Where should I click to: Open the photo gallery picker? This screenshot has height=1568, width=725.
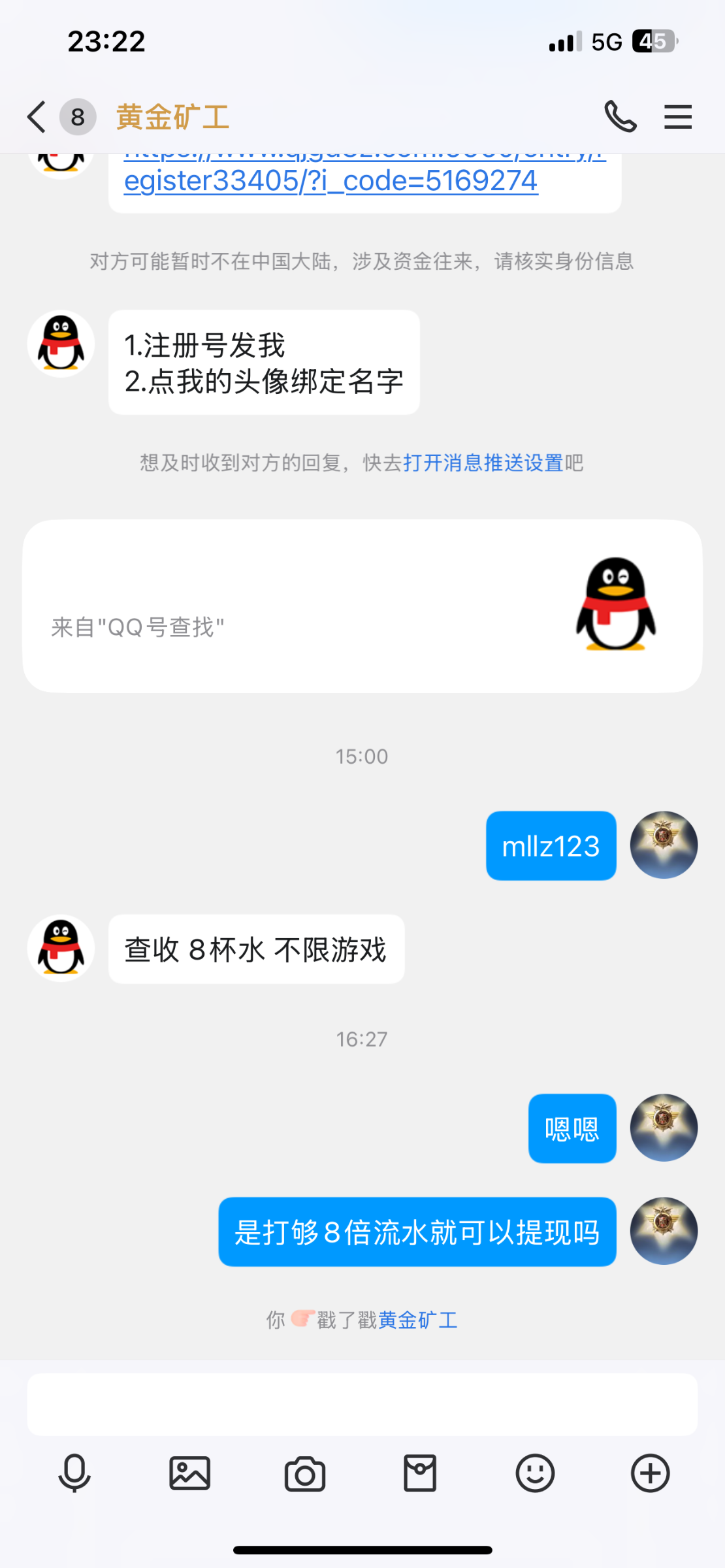point(189,1473)
